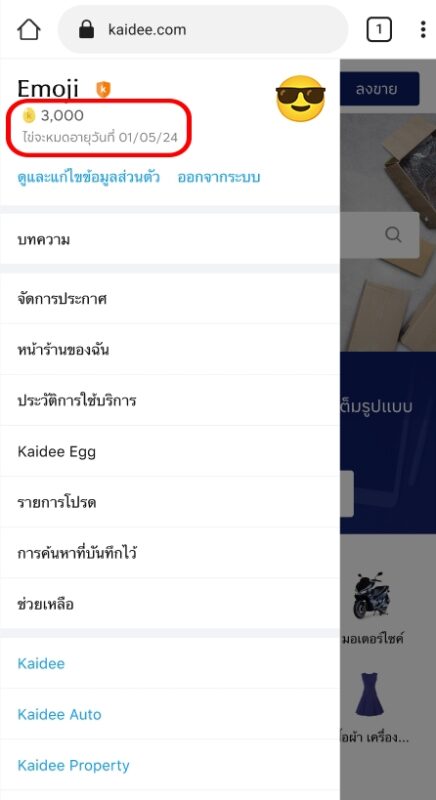Viewport: 436px width, 800px height.
Task: Open the tab switcher showing 1 tab
Action: 379,30
